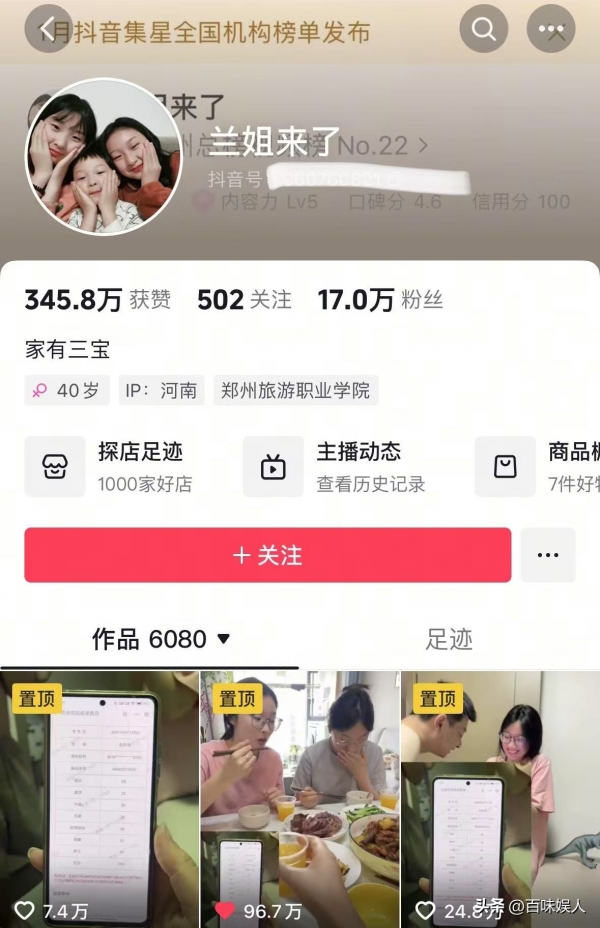The image size is (600, 928).
Task: Open the 商品 showcase entry
Action: 540,466
